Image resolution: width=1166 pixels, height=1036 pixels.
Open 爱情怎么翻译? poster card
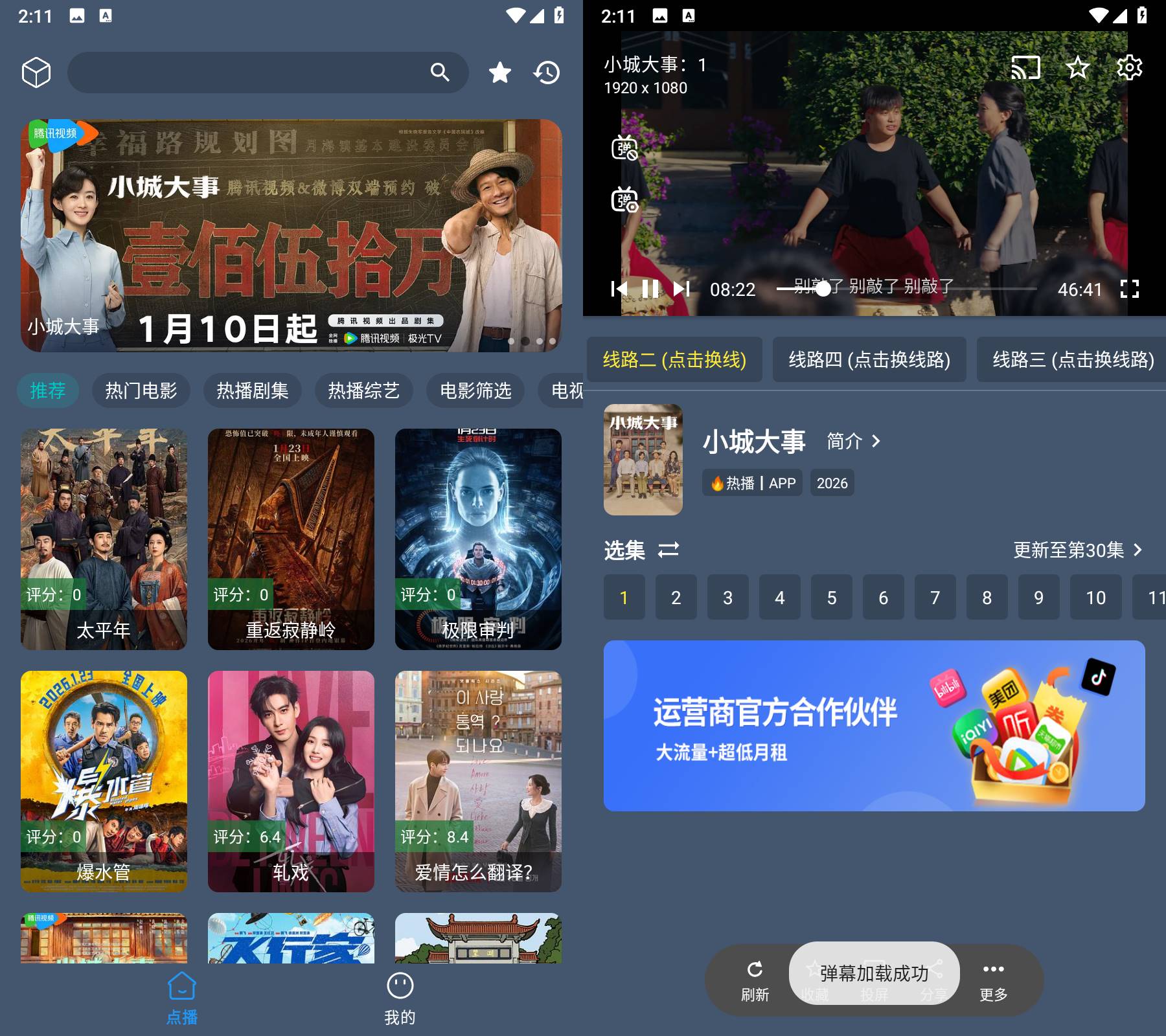coord(478,781)
